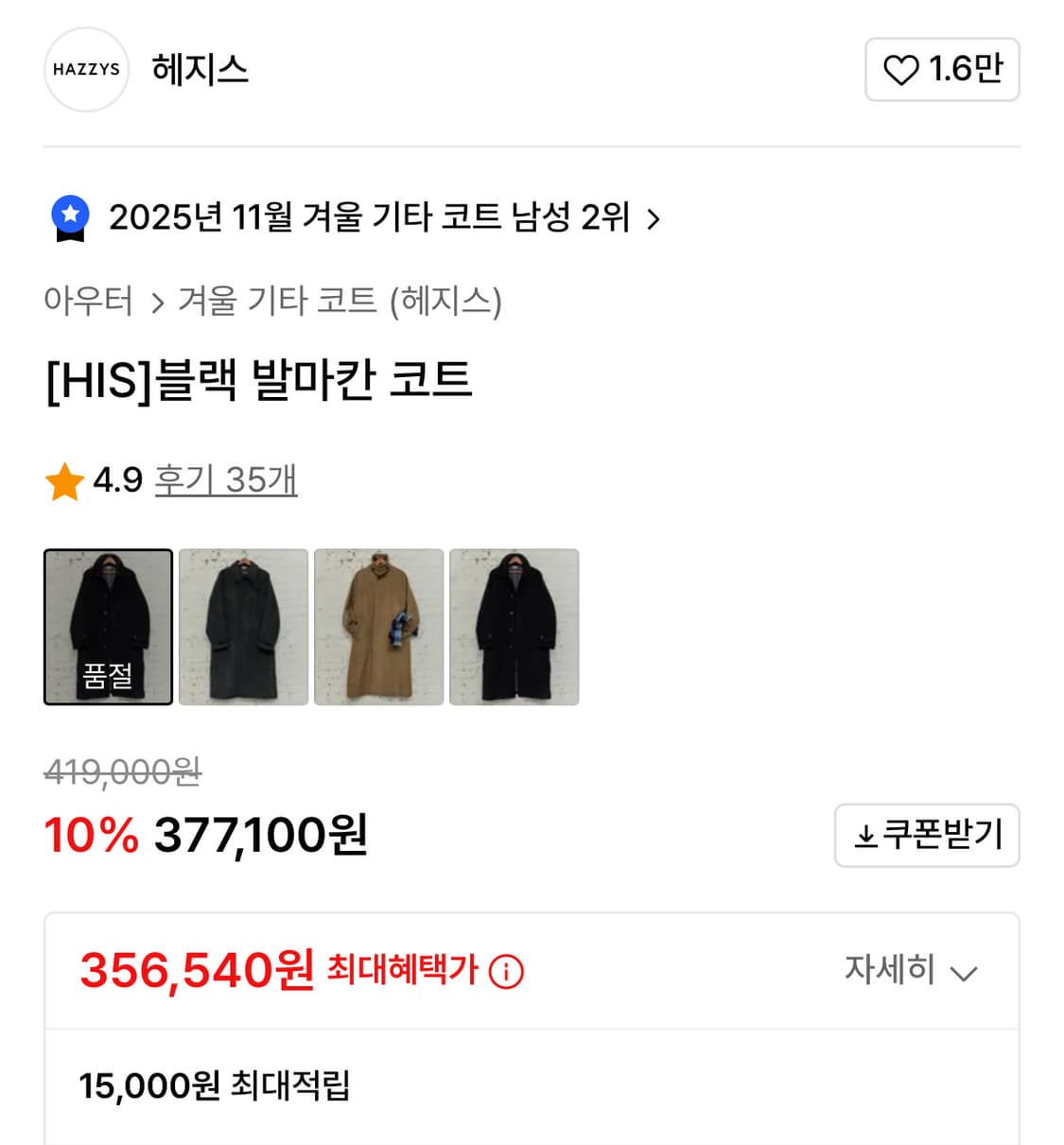The image size is (1064, 1145).
Task: Click the arrow after 남성 2위 ranking
Action: point(653,217)
